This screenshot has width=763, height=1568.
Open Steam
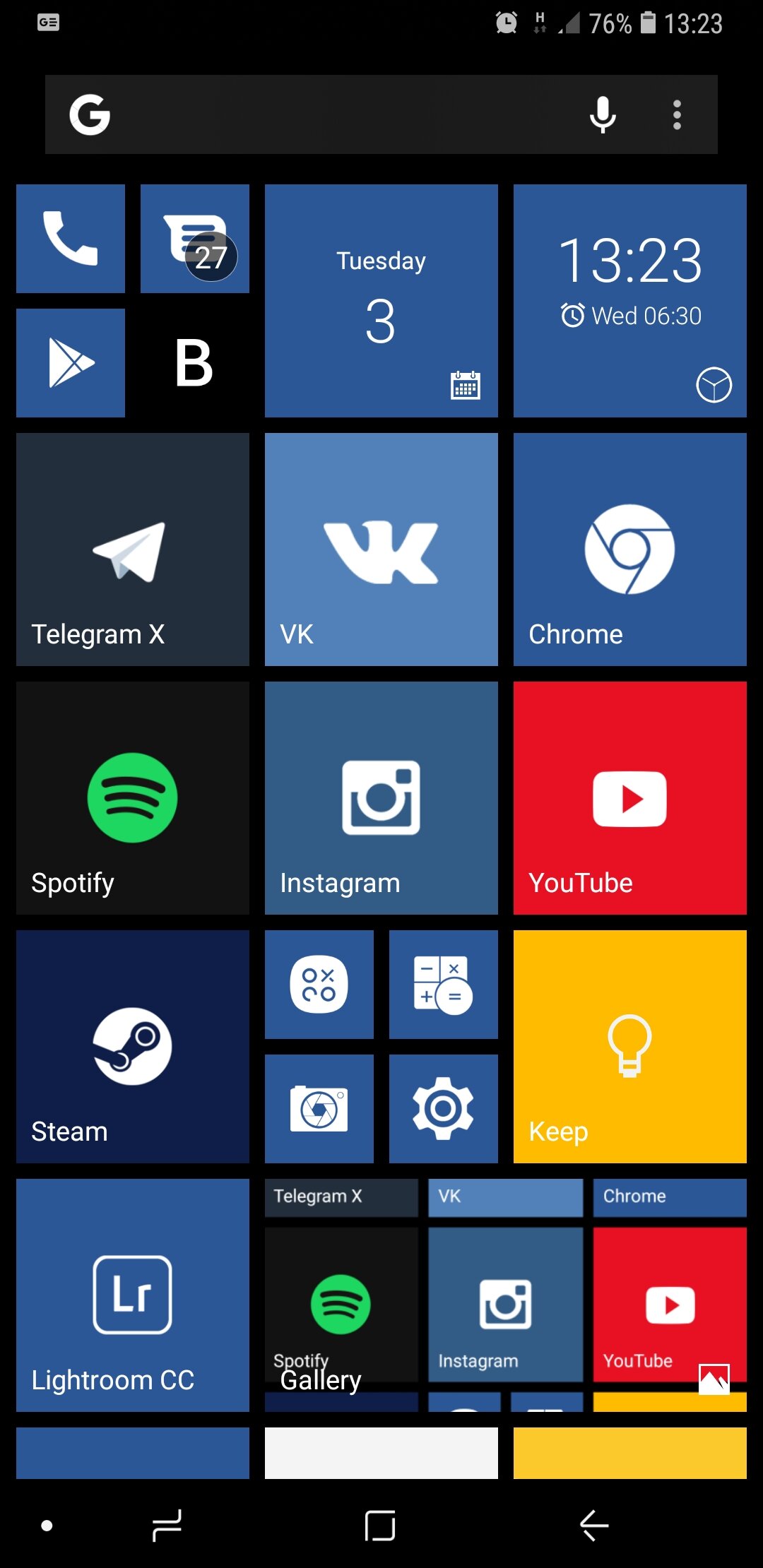pos(133,1047)
